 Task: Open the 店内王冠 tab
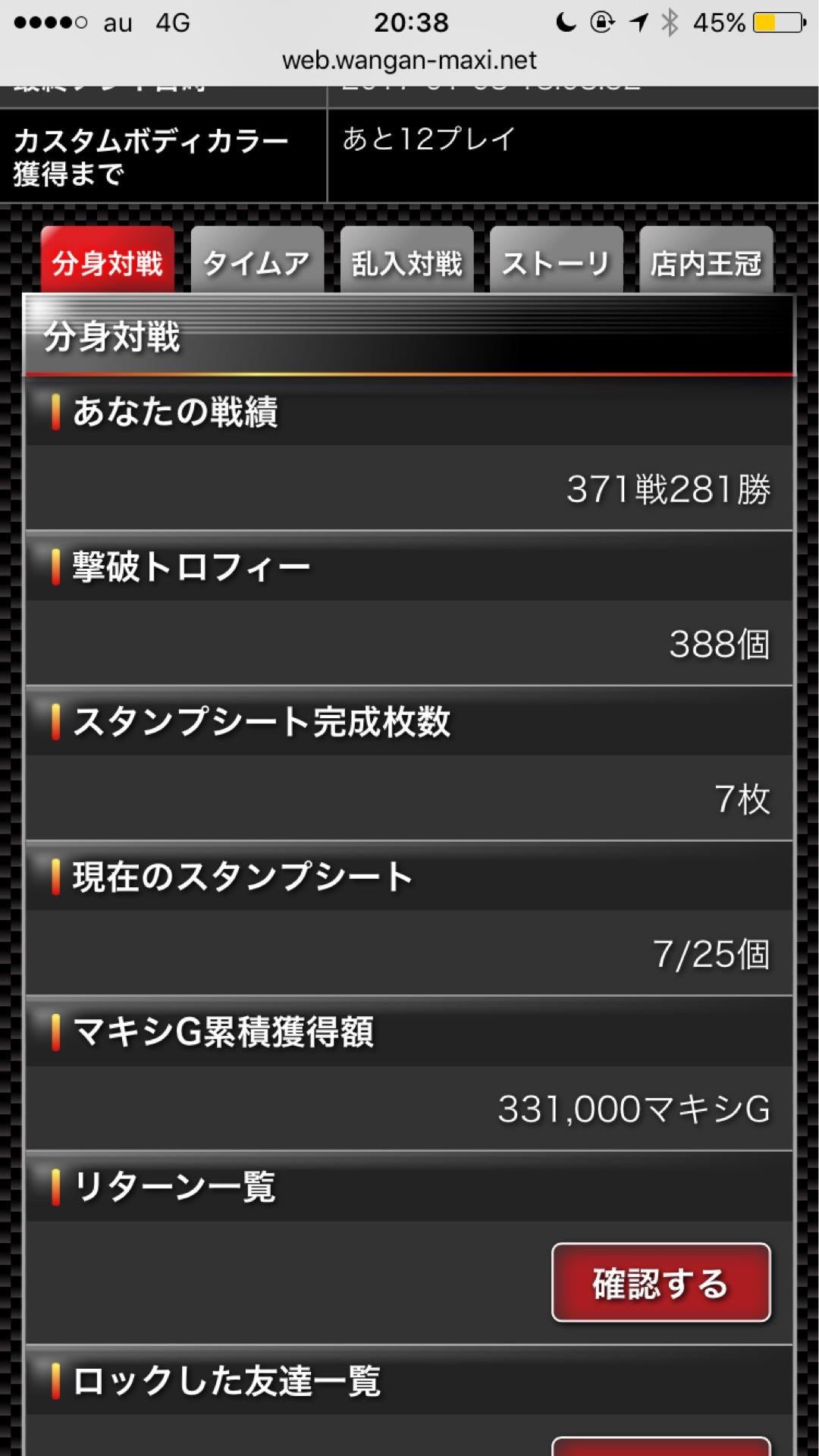coord(706,262)
